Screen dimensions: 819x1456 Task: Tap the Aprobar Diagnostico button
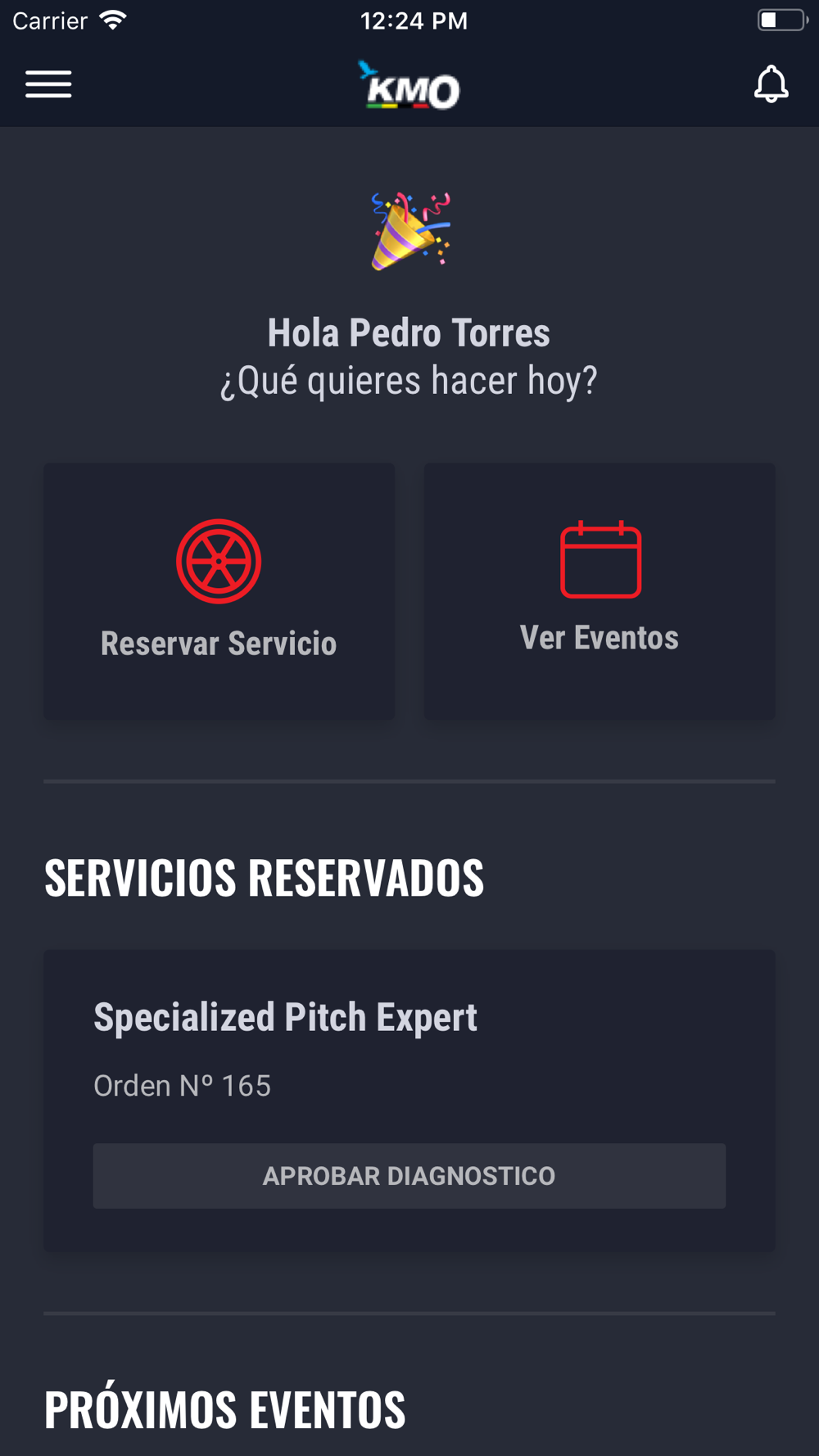pyautogui.click(x=409, y=1176)
